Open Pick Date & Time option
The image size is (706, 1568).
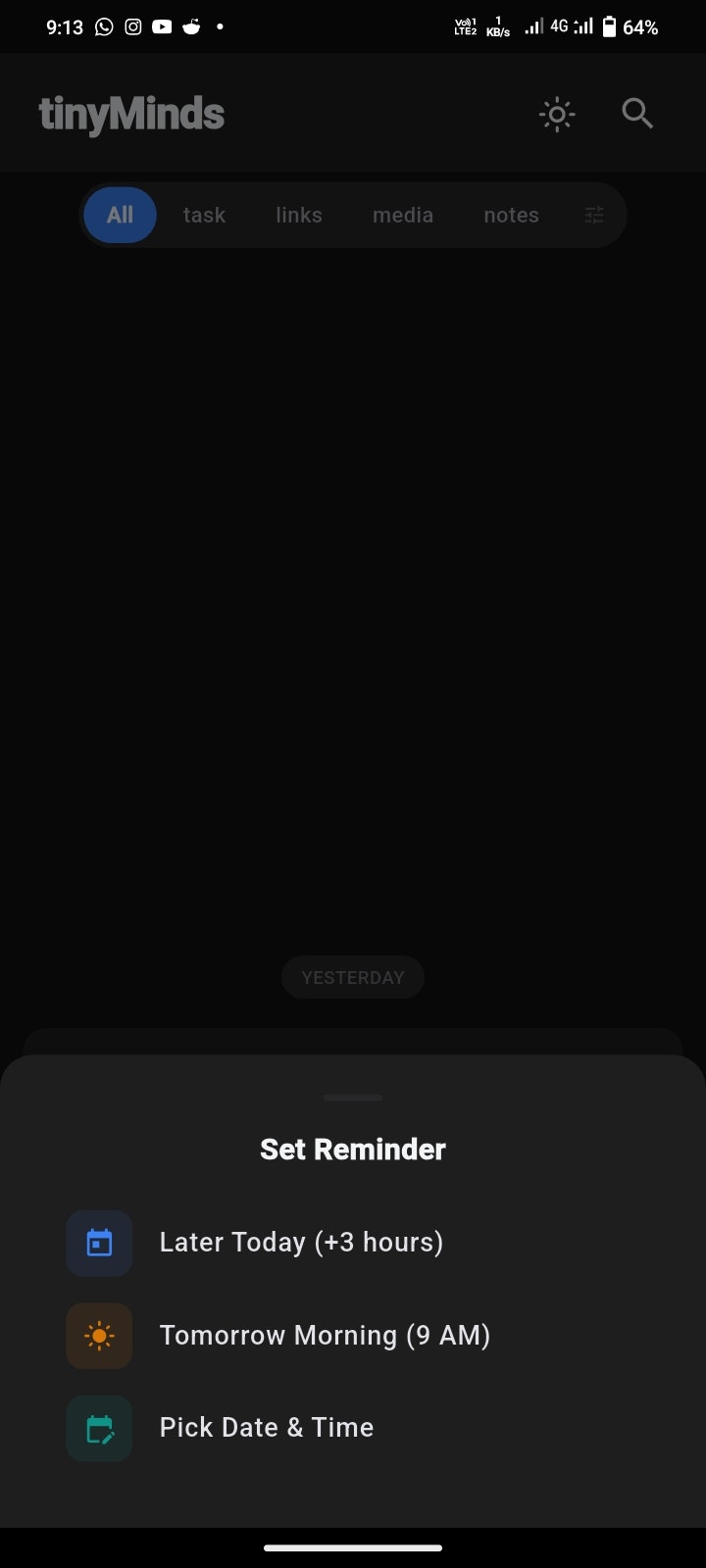tap(353, 1428)
